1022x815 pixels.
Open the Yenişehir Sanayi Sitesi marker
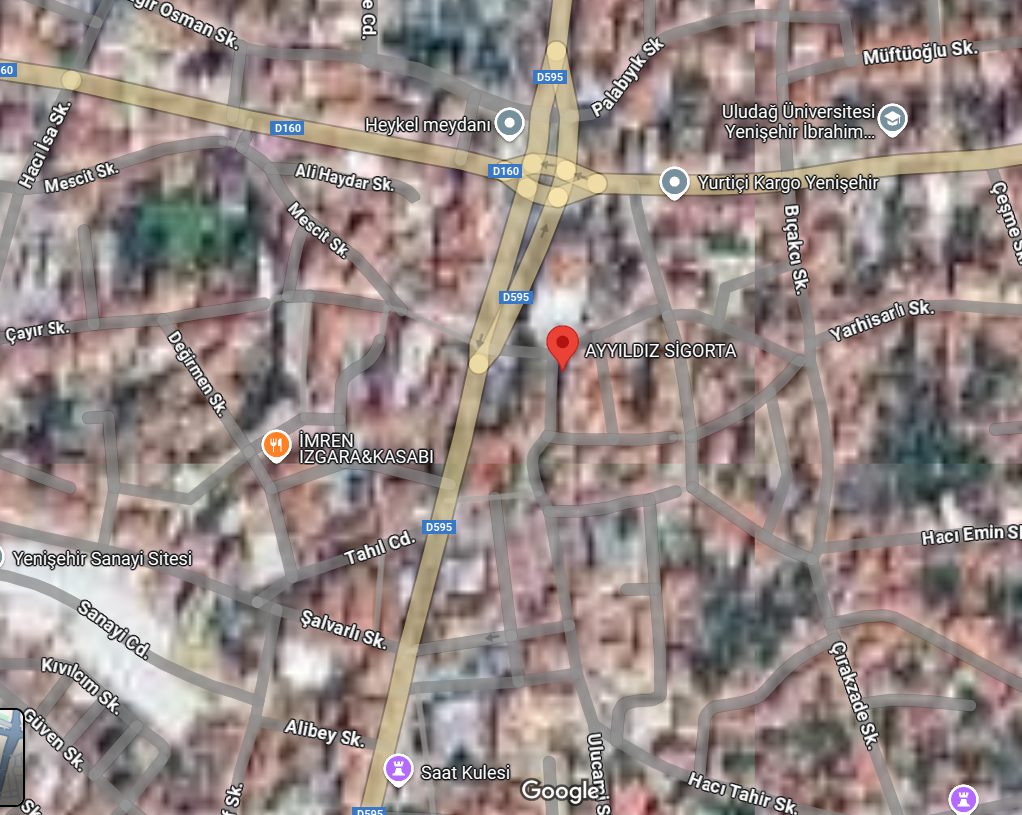pos(3,557)
